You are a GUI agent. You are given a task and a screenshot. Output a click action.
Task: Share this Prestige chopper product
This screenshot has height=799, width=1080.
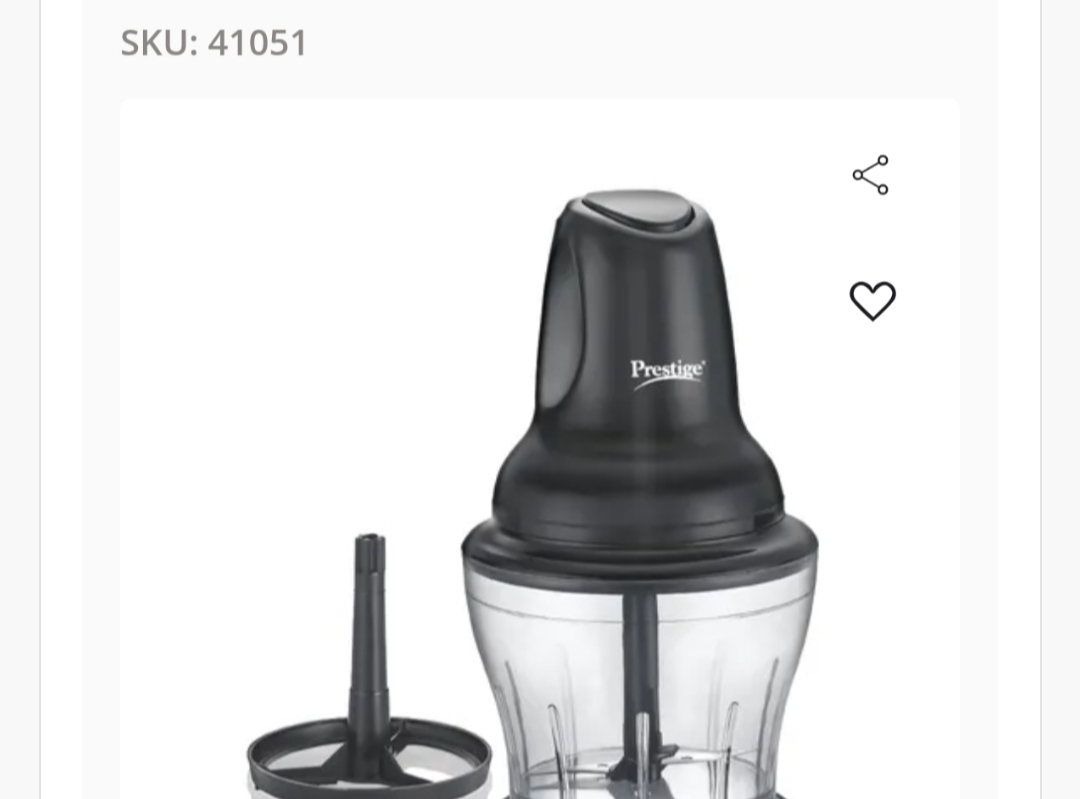(x=871, y=175)
